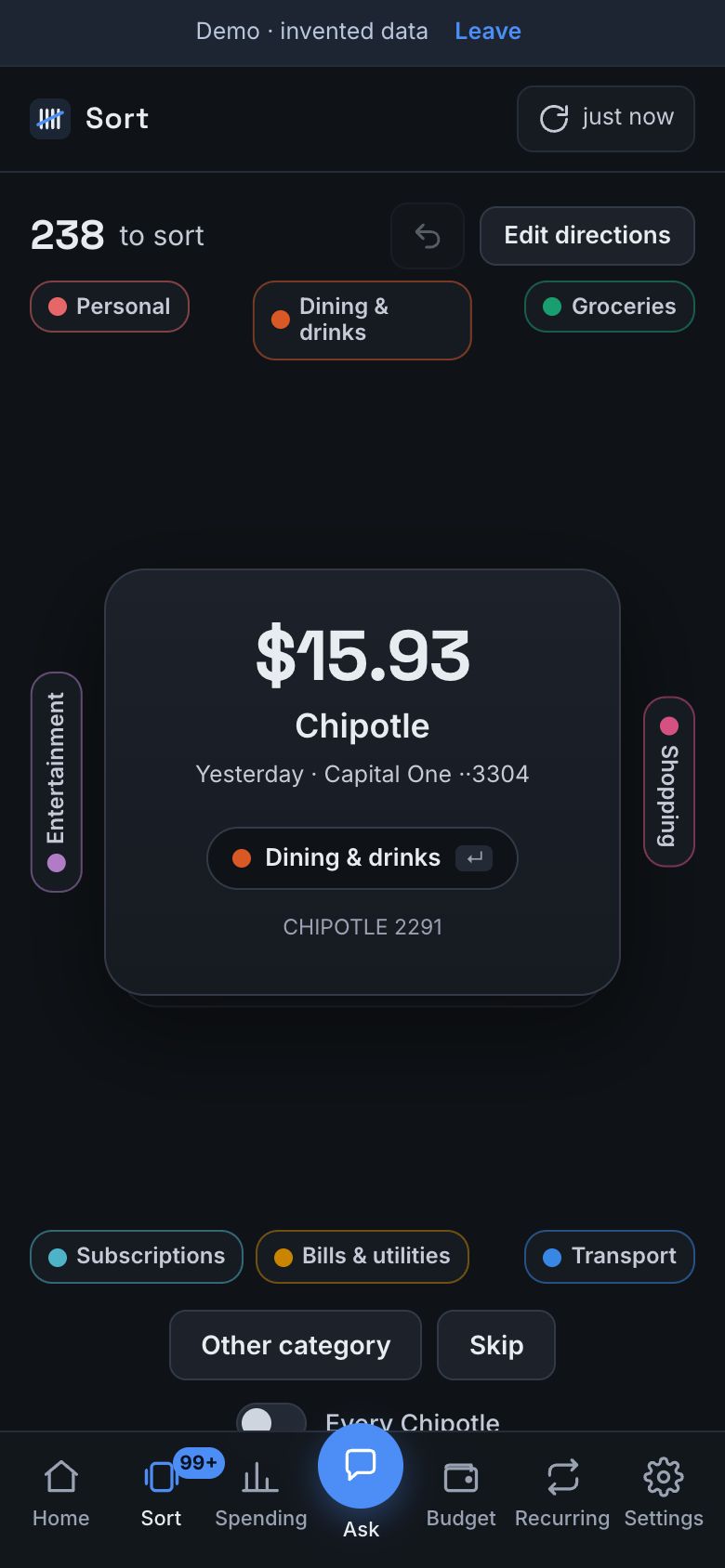The height and width of the screenshot is (1568, 725).
Task: Switch to the Spending tab
Action: (x=261, y=1494)
